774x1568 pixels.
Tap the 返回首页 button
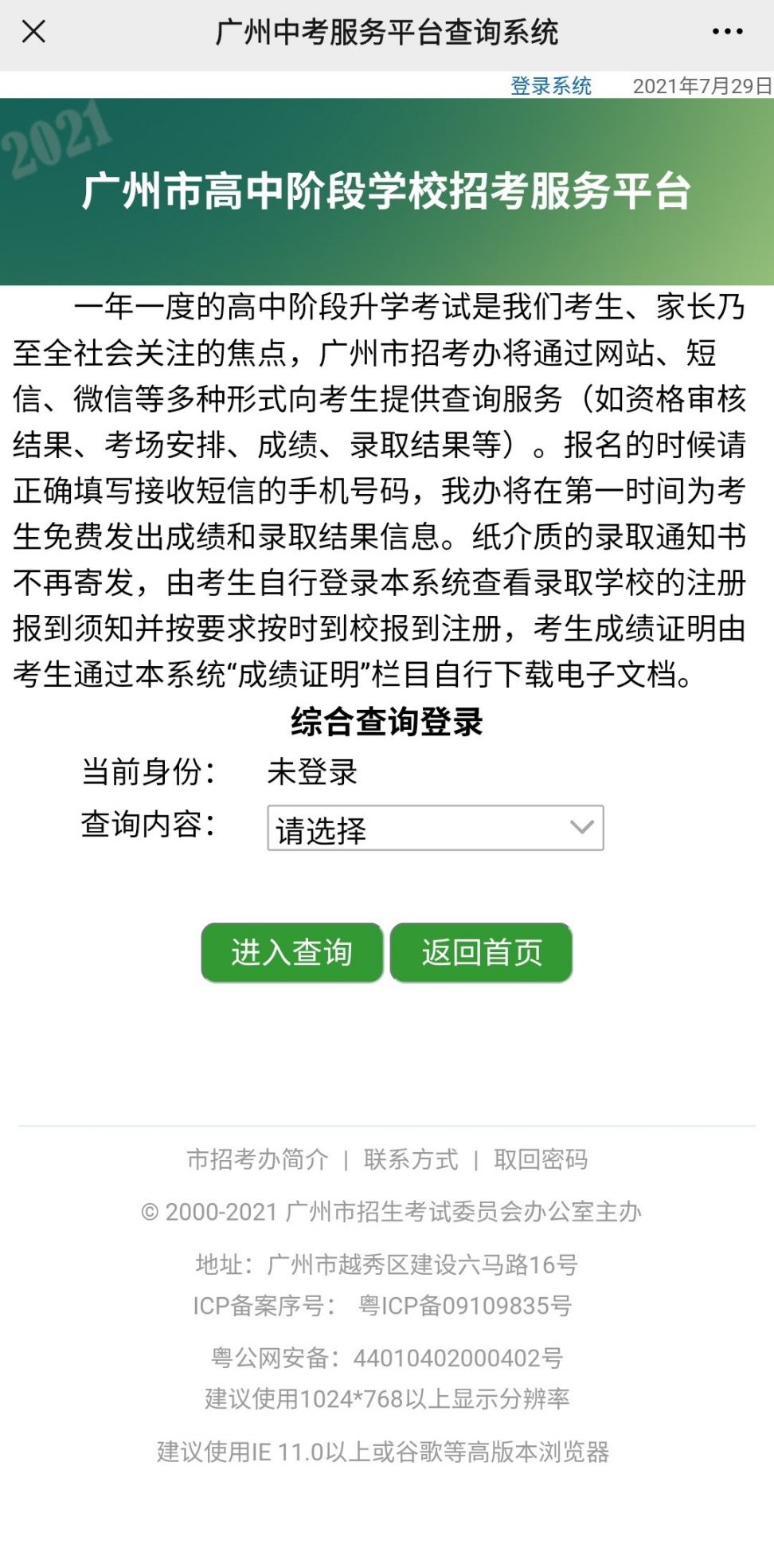(x=481, y=952)
